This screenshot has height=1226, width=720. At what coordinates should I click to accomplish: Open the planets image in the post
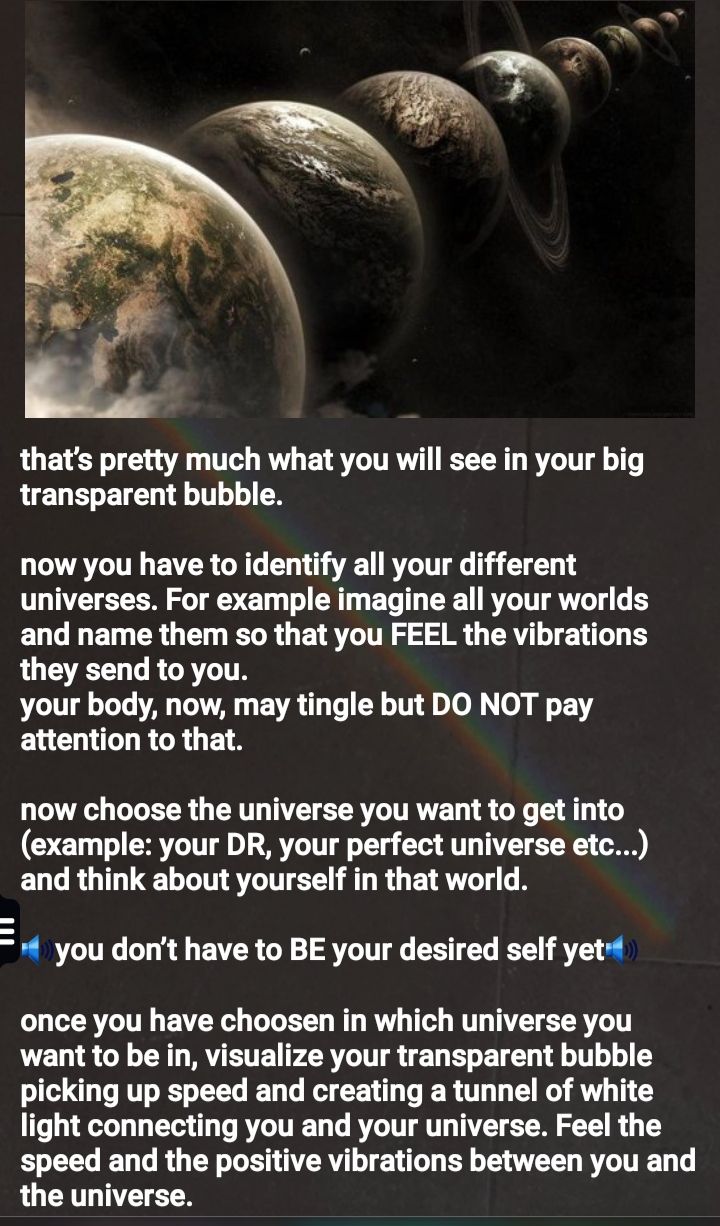click(359, 208)
